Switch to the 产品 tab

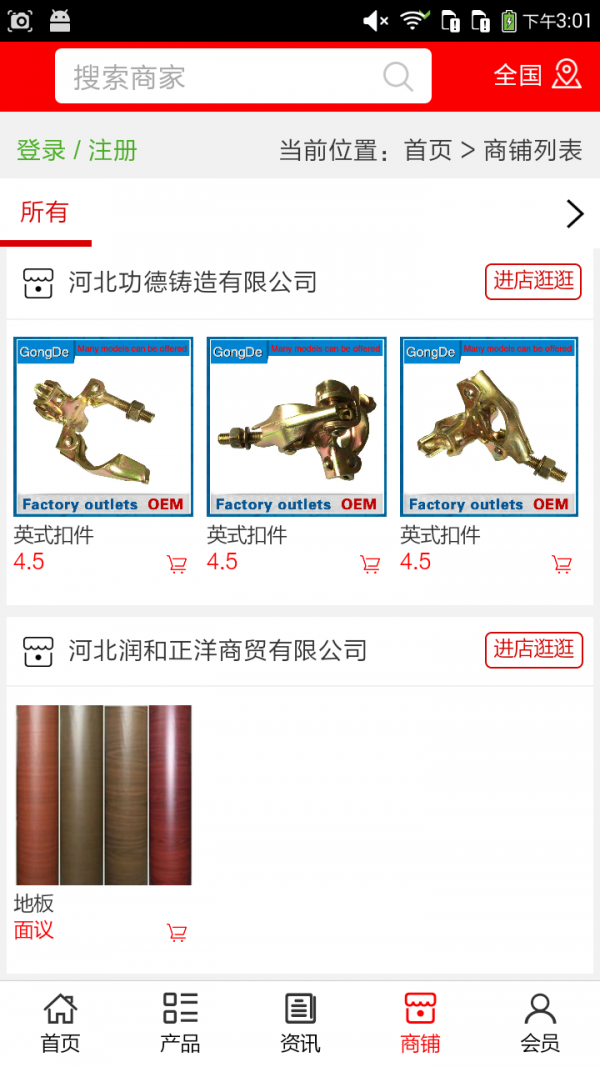tap(180, 1023)
